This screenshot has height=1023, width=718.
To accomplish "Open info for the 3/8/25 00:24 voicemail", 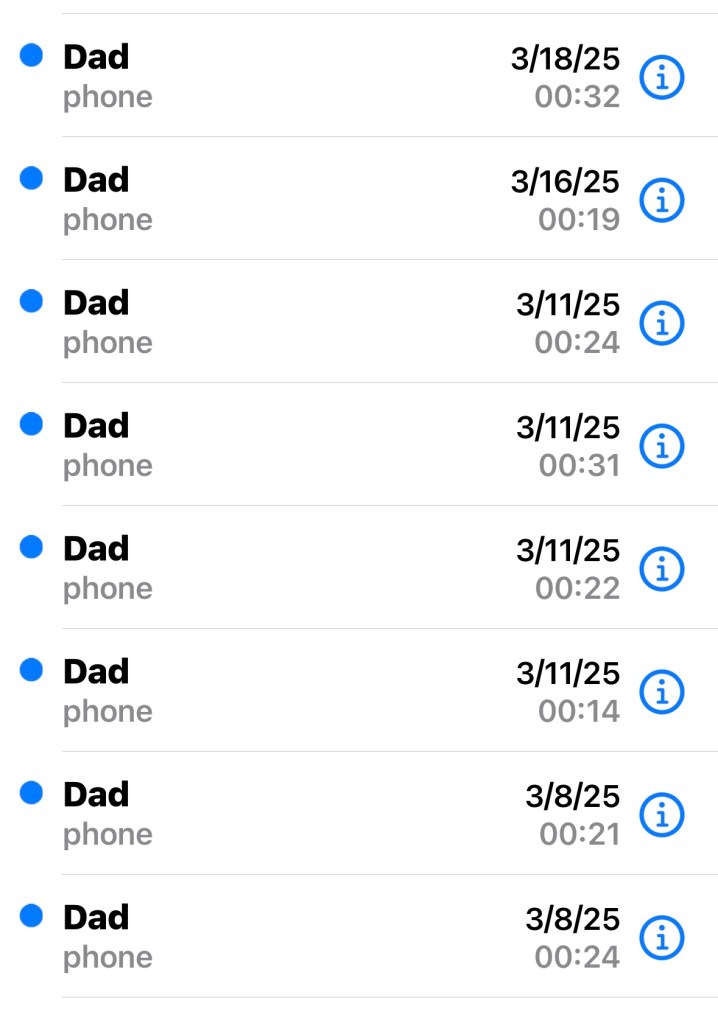I will click(x=661, y=938).
